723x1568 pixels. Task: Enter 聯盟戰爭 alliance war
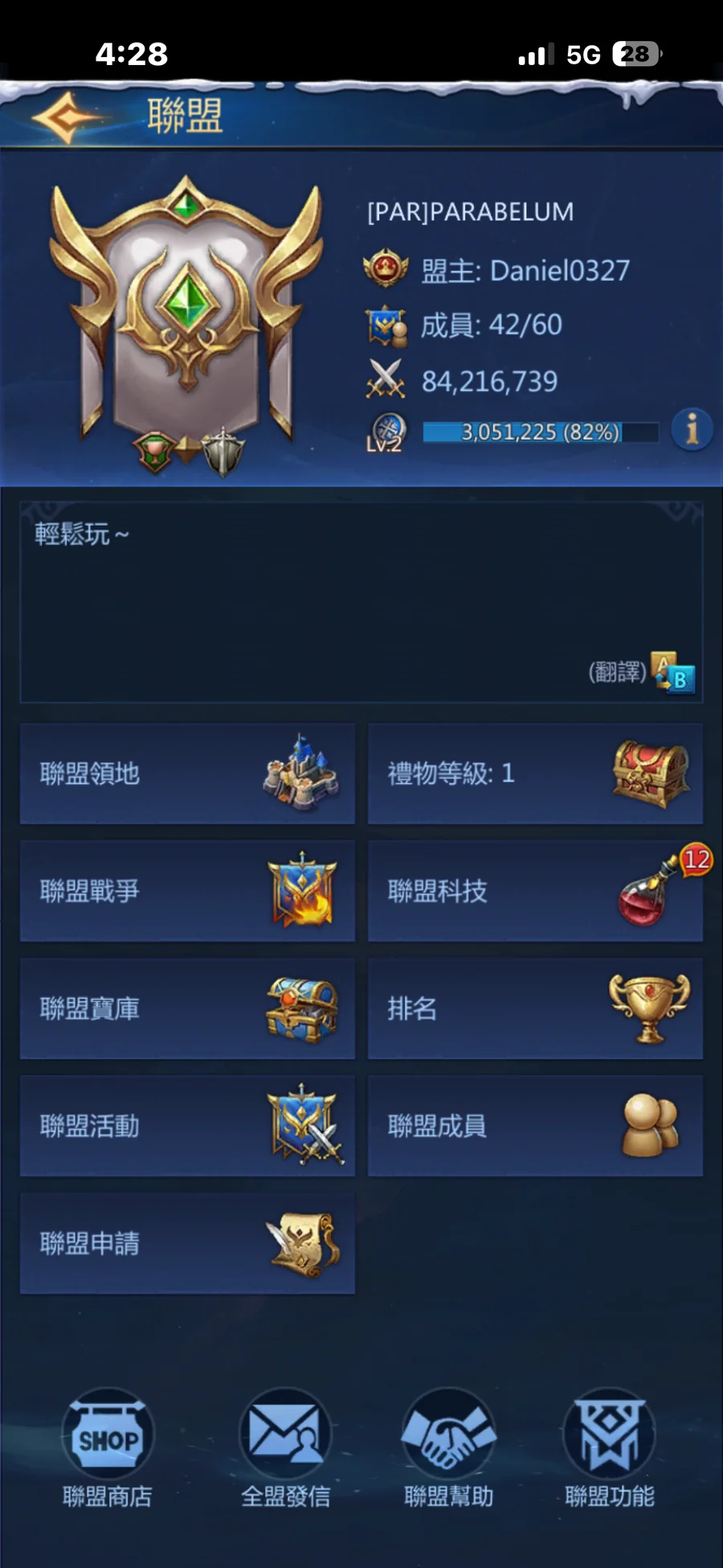(187, 890)
